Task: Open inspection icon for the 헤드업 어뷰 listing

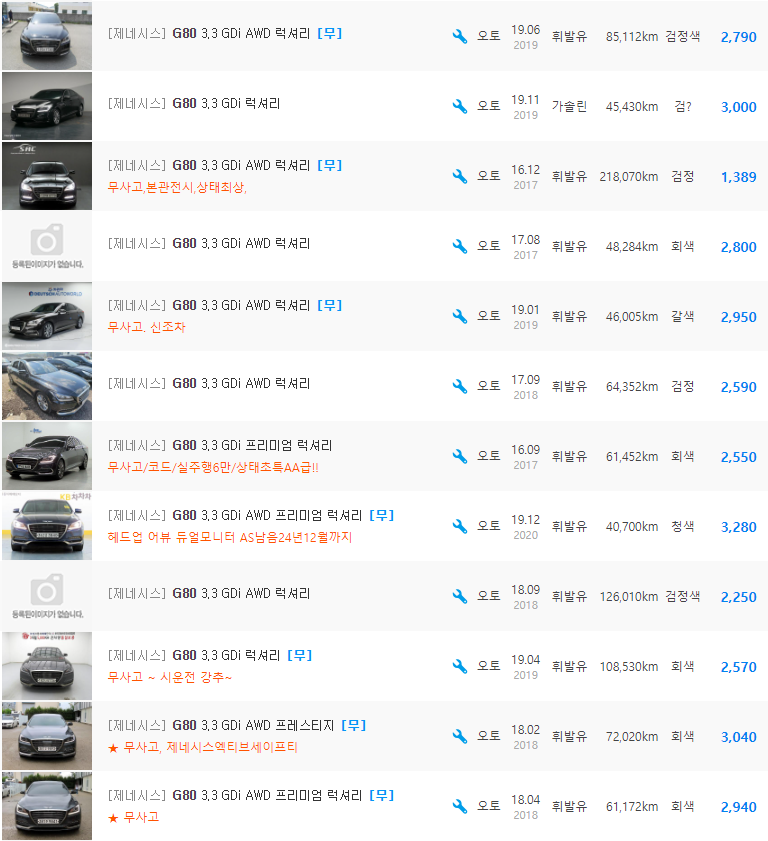Action: [460, 525]
